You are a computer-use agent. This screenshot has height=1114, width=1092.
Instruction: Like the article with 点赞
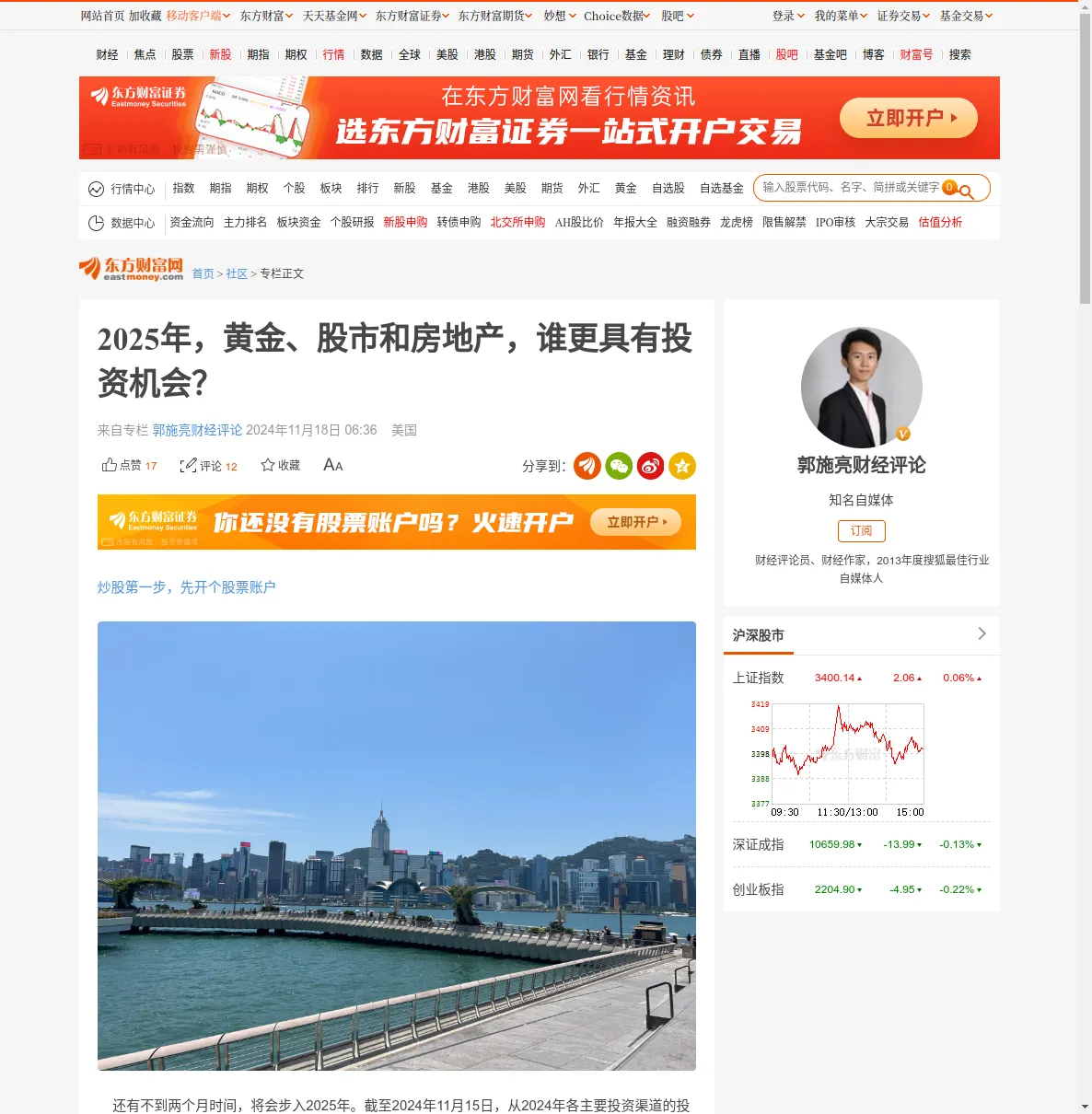(129, 466)
